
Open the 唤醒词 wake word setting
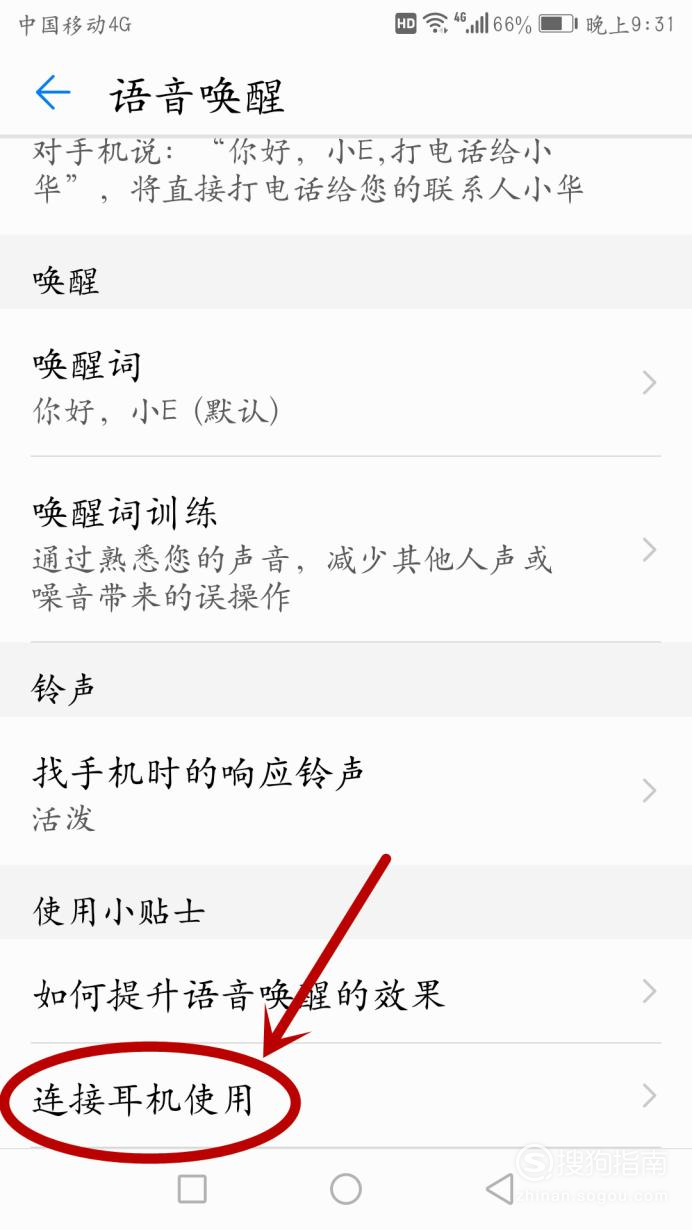click(x=346, y=382)
